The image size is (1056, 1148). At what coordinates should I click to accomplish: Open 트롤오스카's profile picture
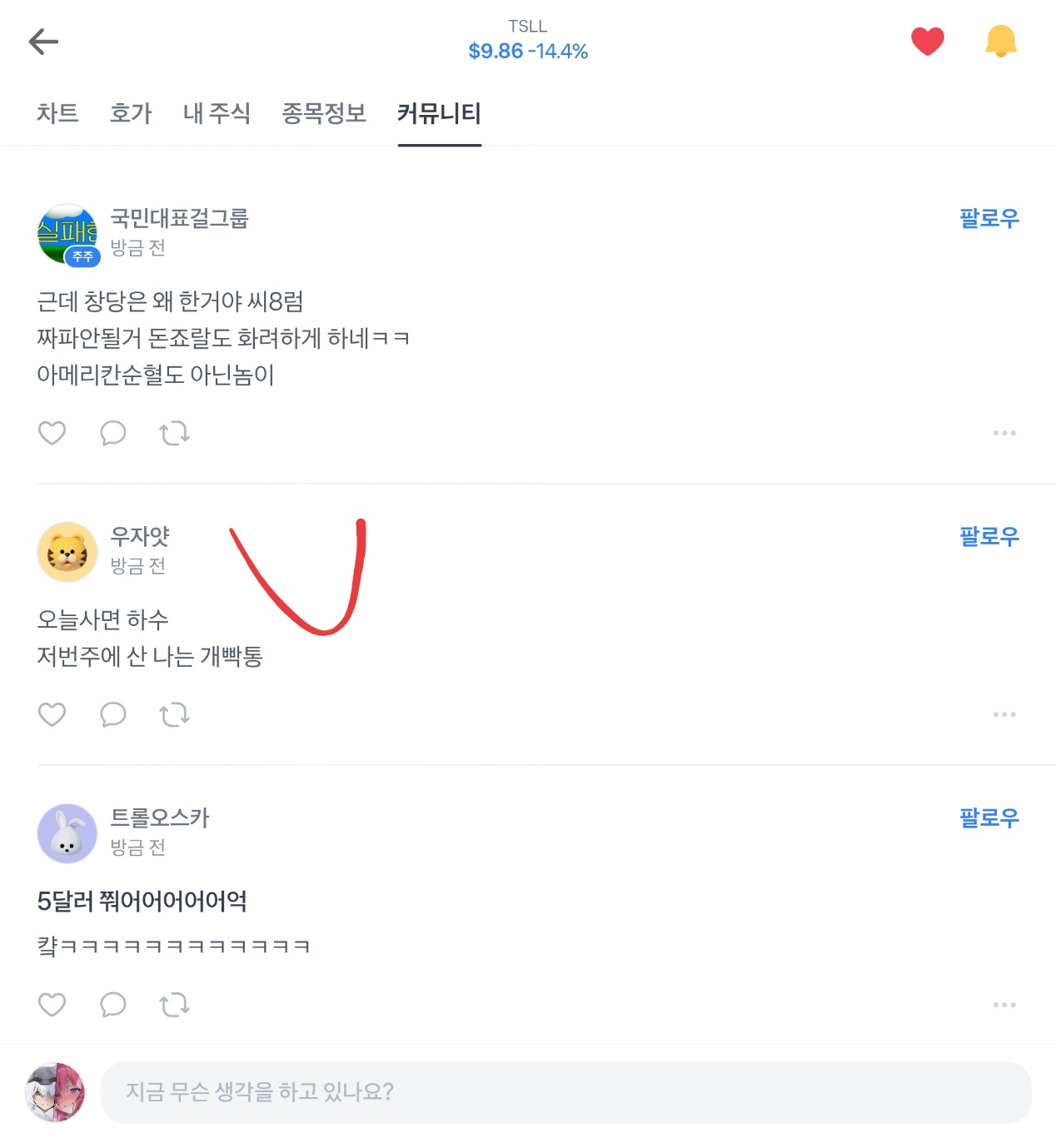[x=67, y=833]
